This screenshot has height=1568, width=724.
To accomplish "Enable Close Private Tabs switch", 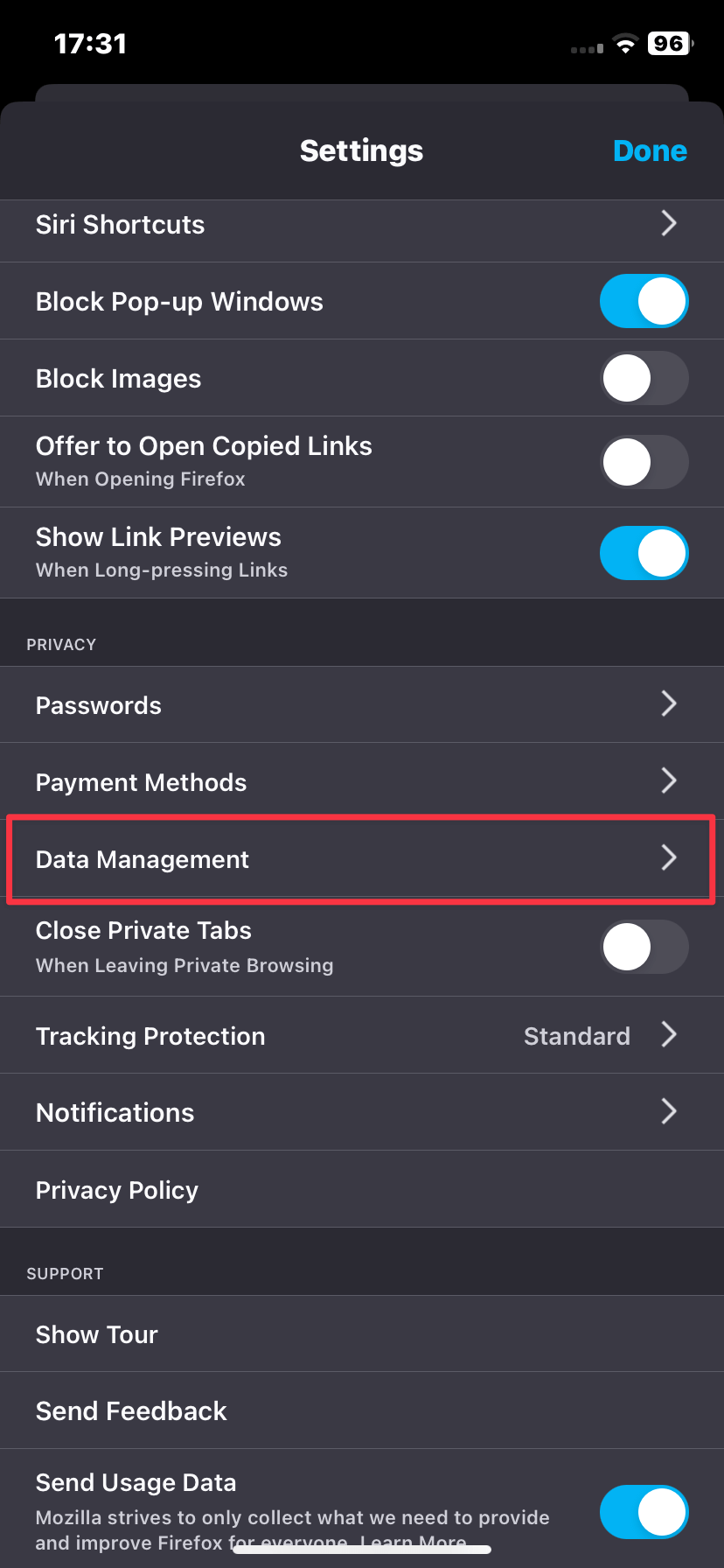I will click(644, 947).
